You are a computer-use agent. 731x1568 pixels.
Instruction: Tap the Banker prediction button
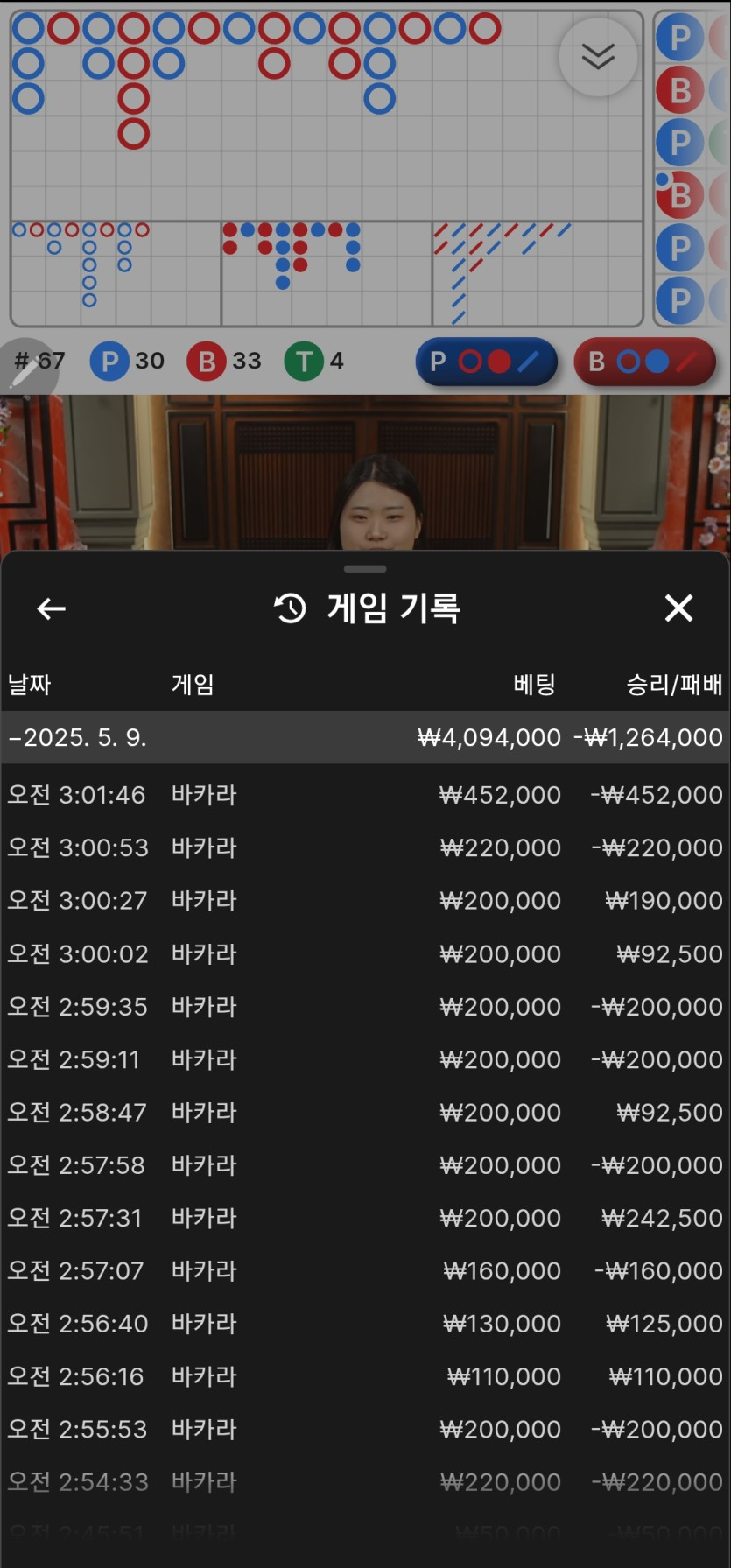644,362
